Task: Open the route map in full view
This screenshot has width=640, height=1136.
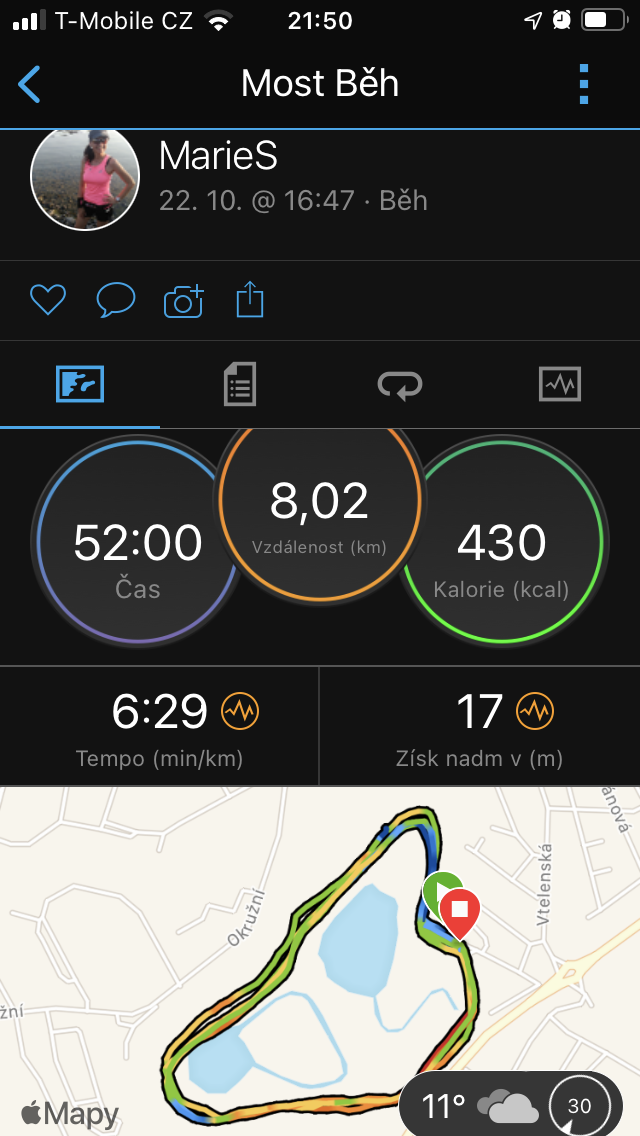Action: (320, 961)
